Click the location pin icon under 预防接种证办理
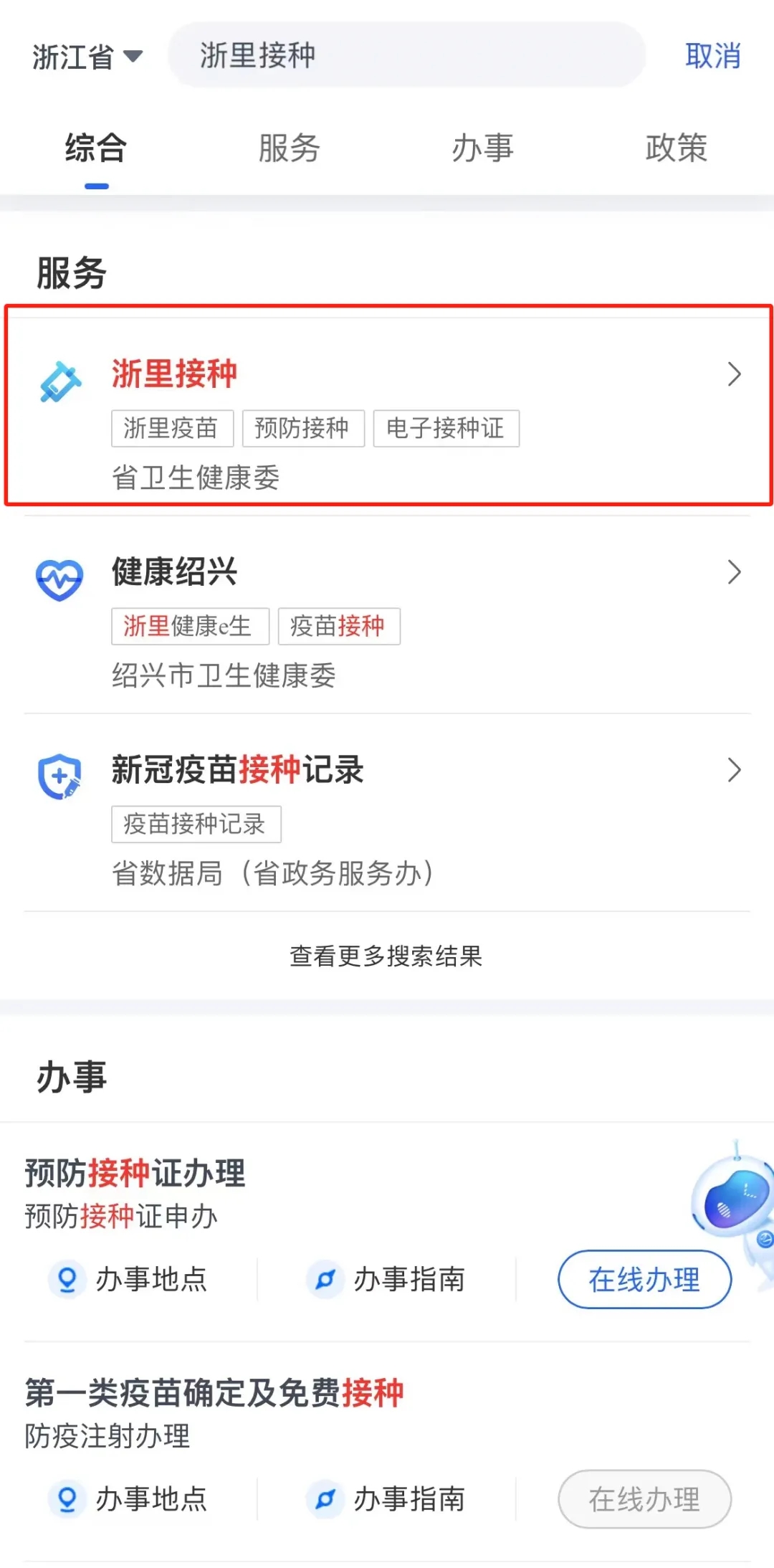The width and height of the screenshot is (774, 1568). point(67,1278)
